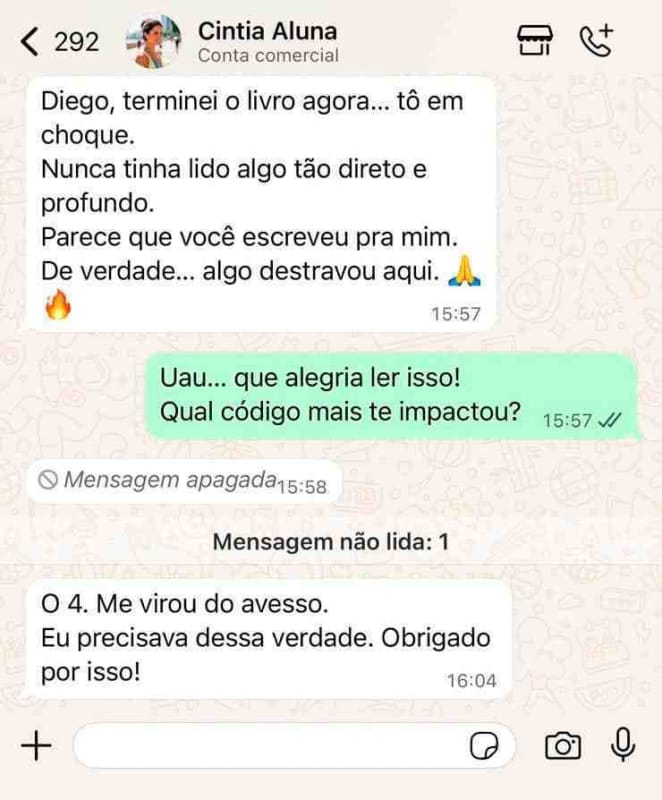Open the business catalog storefront icon
Screen dimensions: 662x800
(534, 41)
